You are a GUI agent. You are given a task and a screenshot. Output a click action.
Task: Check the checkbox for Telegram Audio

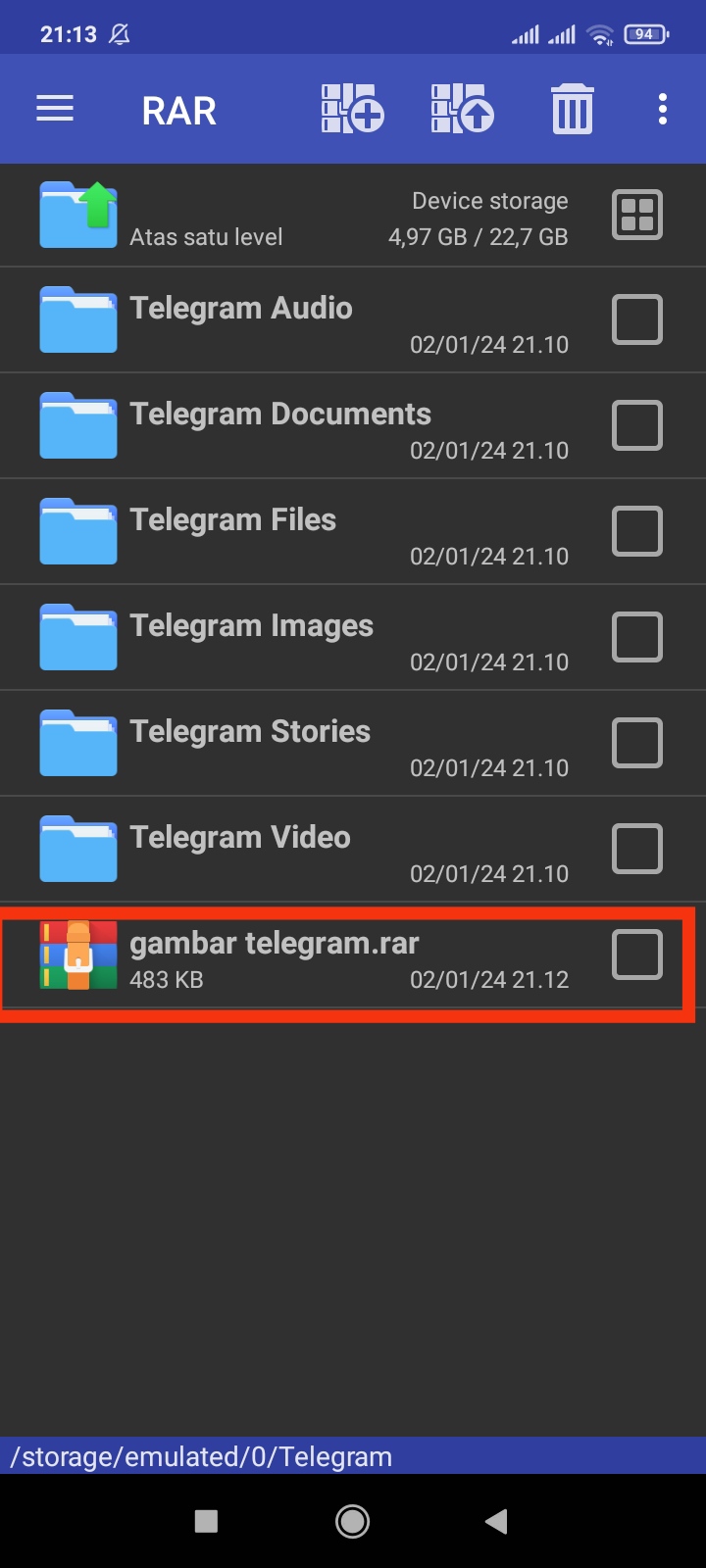[x=636, y=318]
